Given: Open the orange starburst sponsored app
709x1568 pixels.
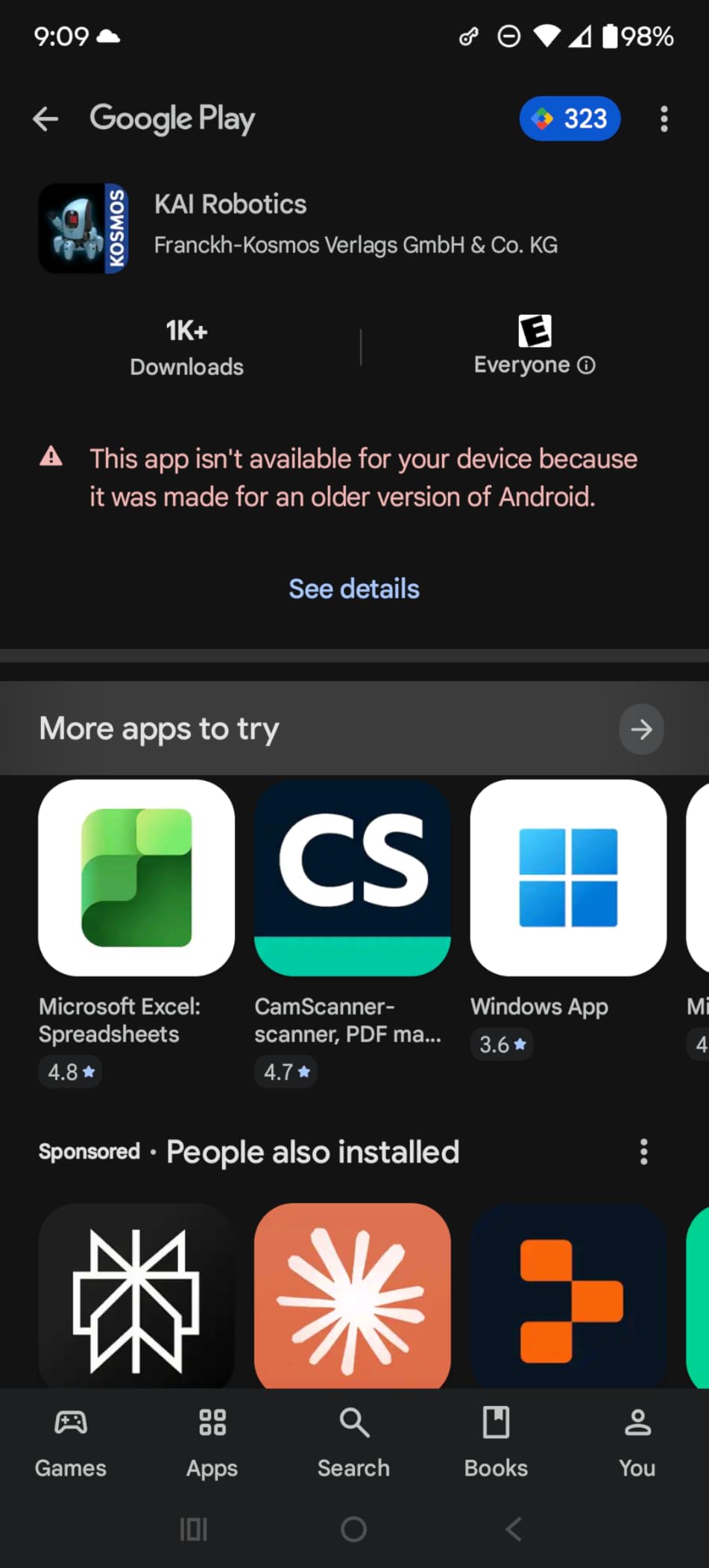Looking at the screenshot, I should [x=352, y=1296].
